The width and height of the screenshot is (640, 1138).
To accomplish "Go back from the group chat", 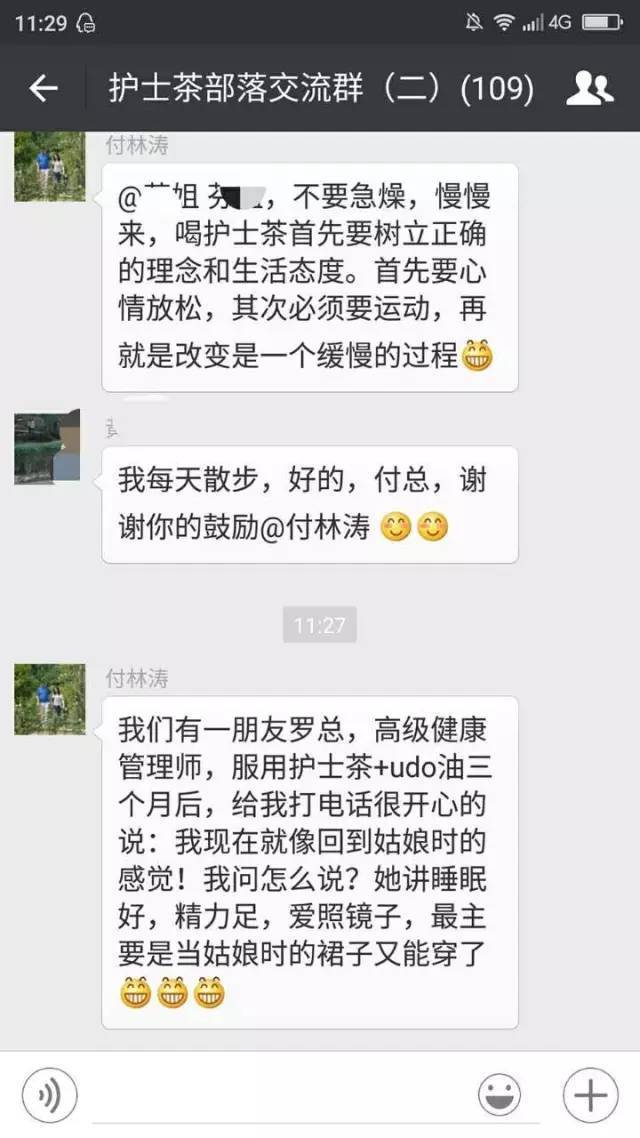I will 42,89.
